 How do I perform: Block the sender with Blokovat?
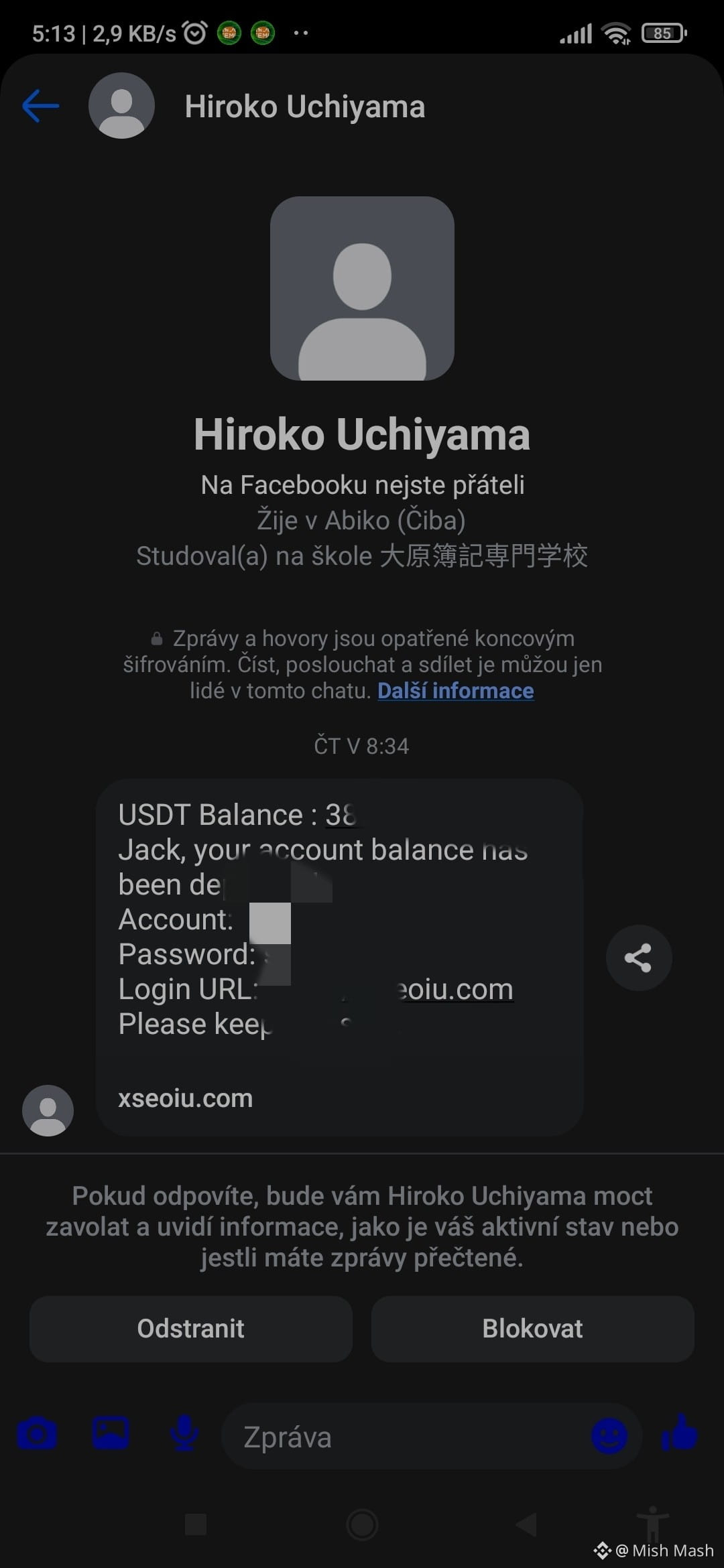pos(533,1328)
